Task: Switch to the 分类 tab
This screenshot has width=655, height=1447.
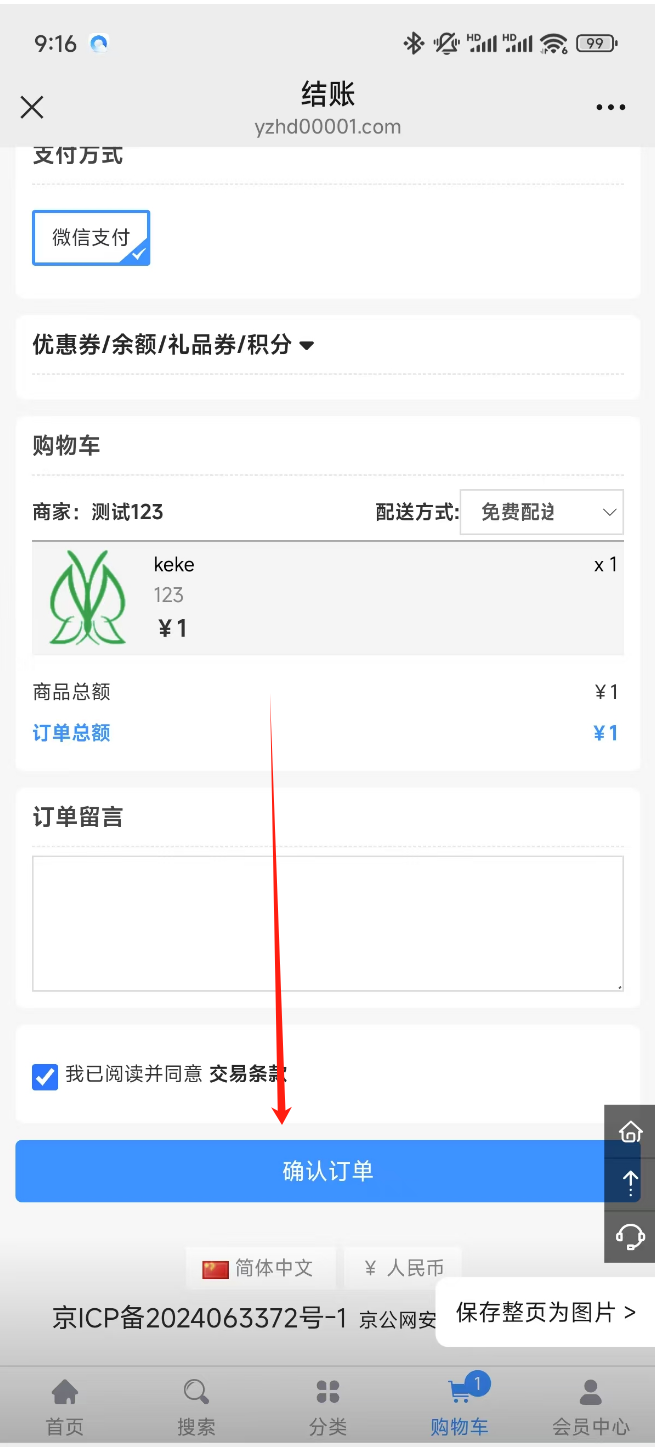Action: point(328,1407)
